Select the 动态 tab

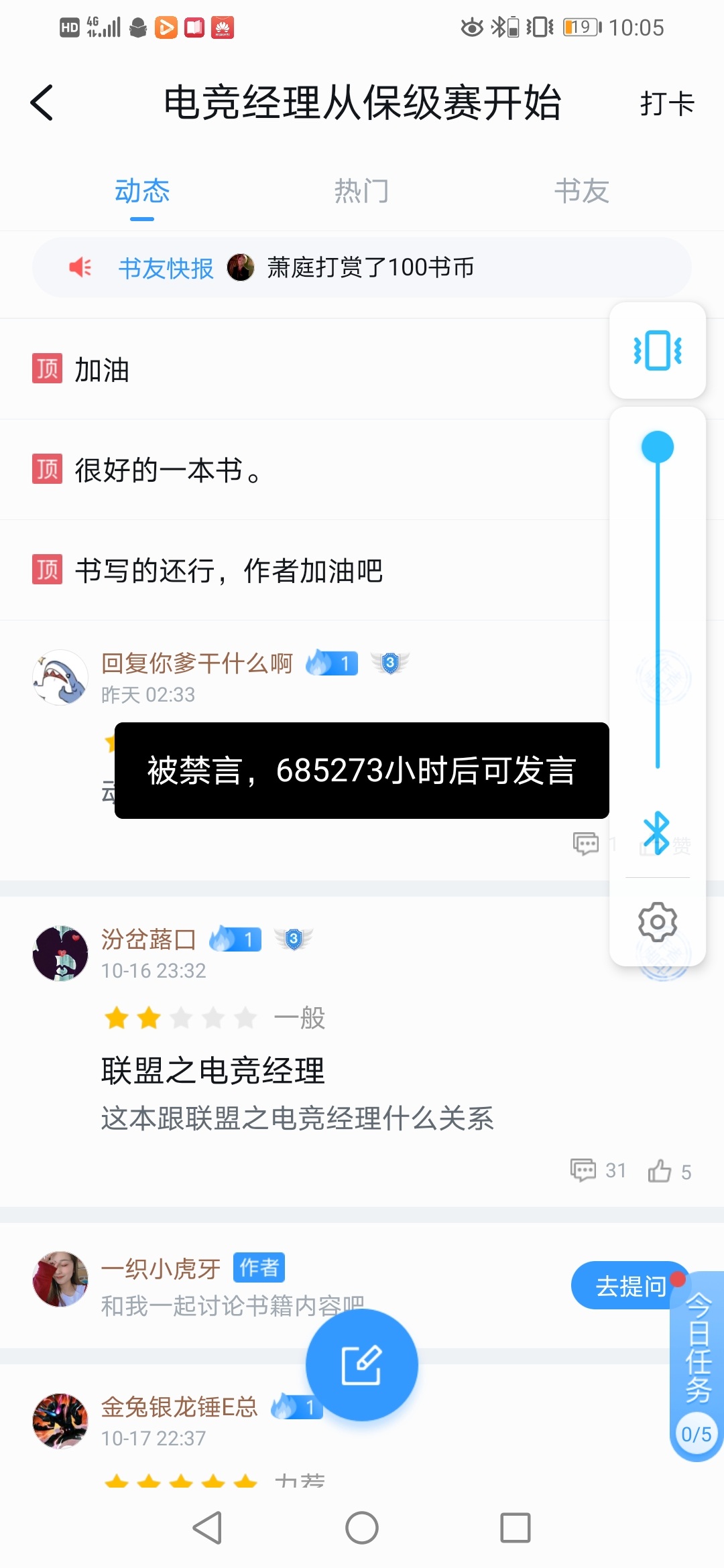[x=142, y=192]
